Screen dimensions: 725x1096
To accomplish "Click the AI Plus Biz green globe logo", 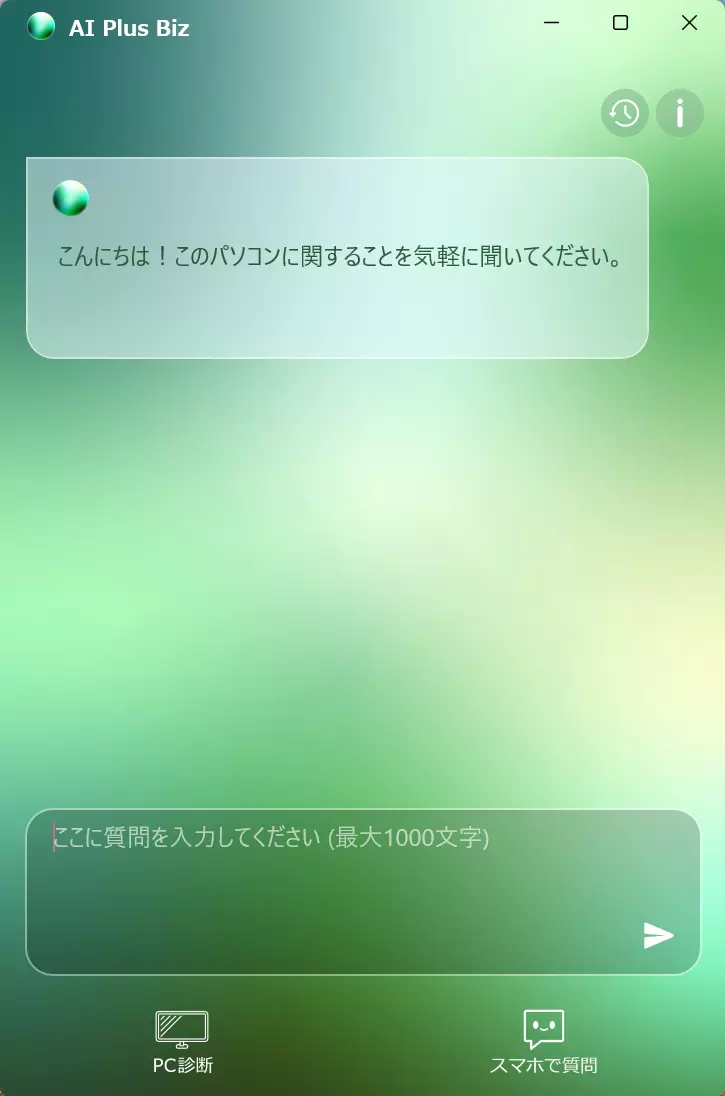I will (x=41, y=27).
